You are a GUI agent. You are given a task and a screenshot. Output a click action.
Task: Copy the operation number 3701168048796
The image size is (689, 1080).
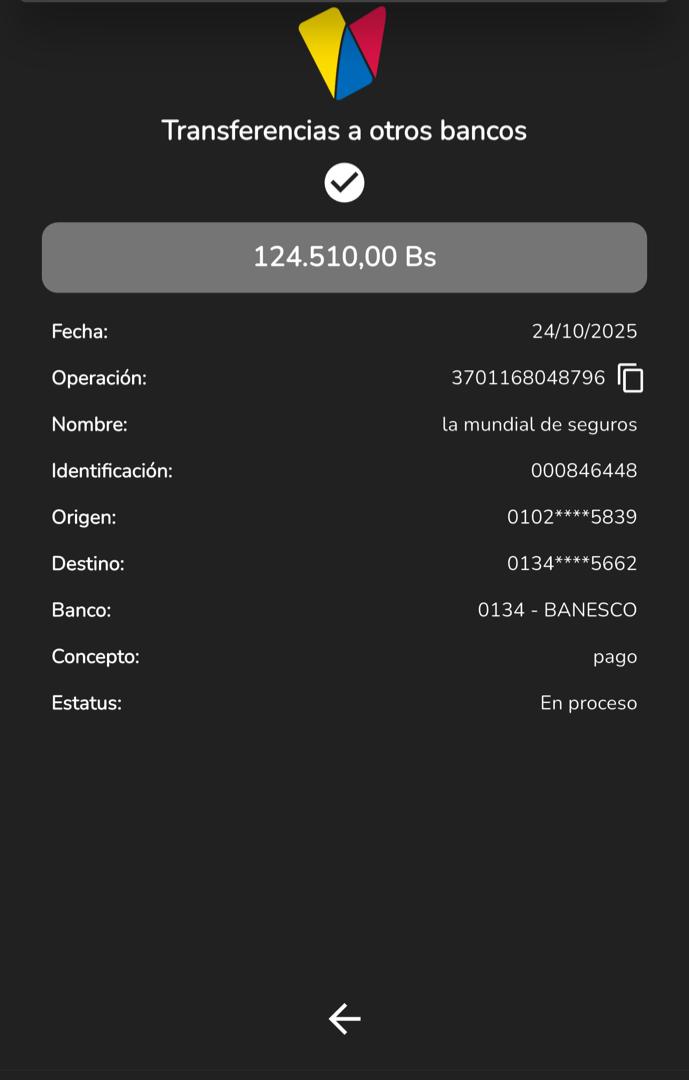631,378
